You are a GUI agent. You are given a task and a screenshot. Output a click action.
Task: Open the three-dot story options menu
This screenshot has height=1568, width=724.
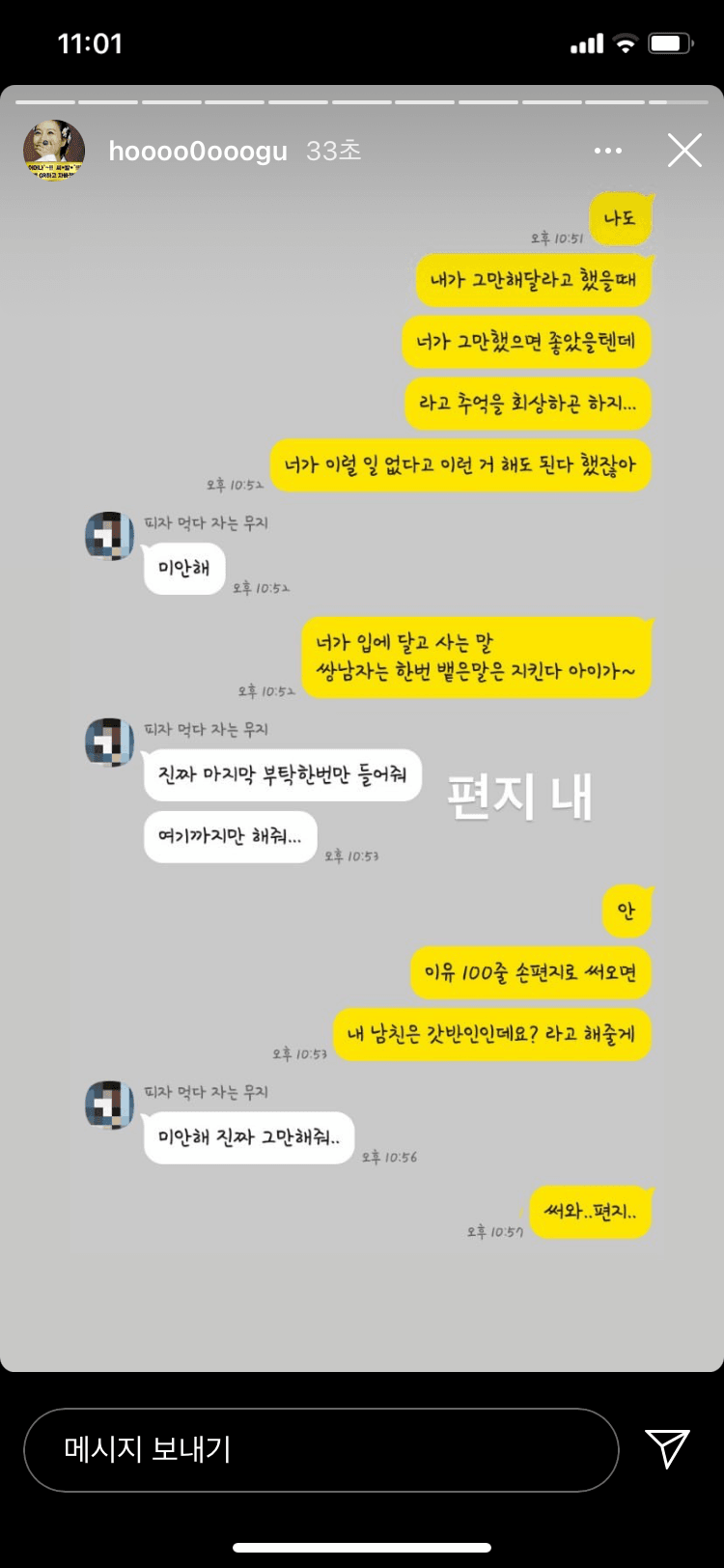pos(608,151)
